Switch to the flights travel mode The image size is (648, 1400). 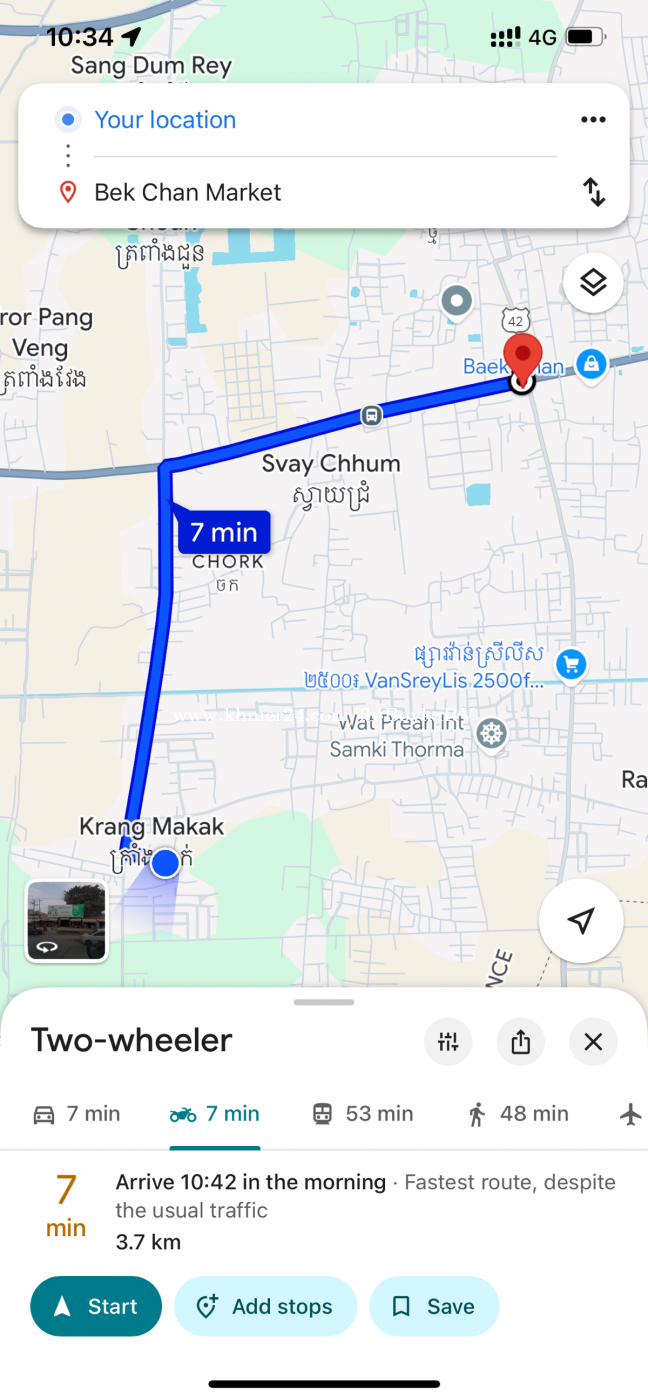click(630, 1114)
